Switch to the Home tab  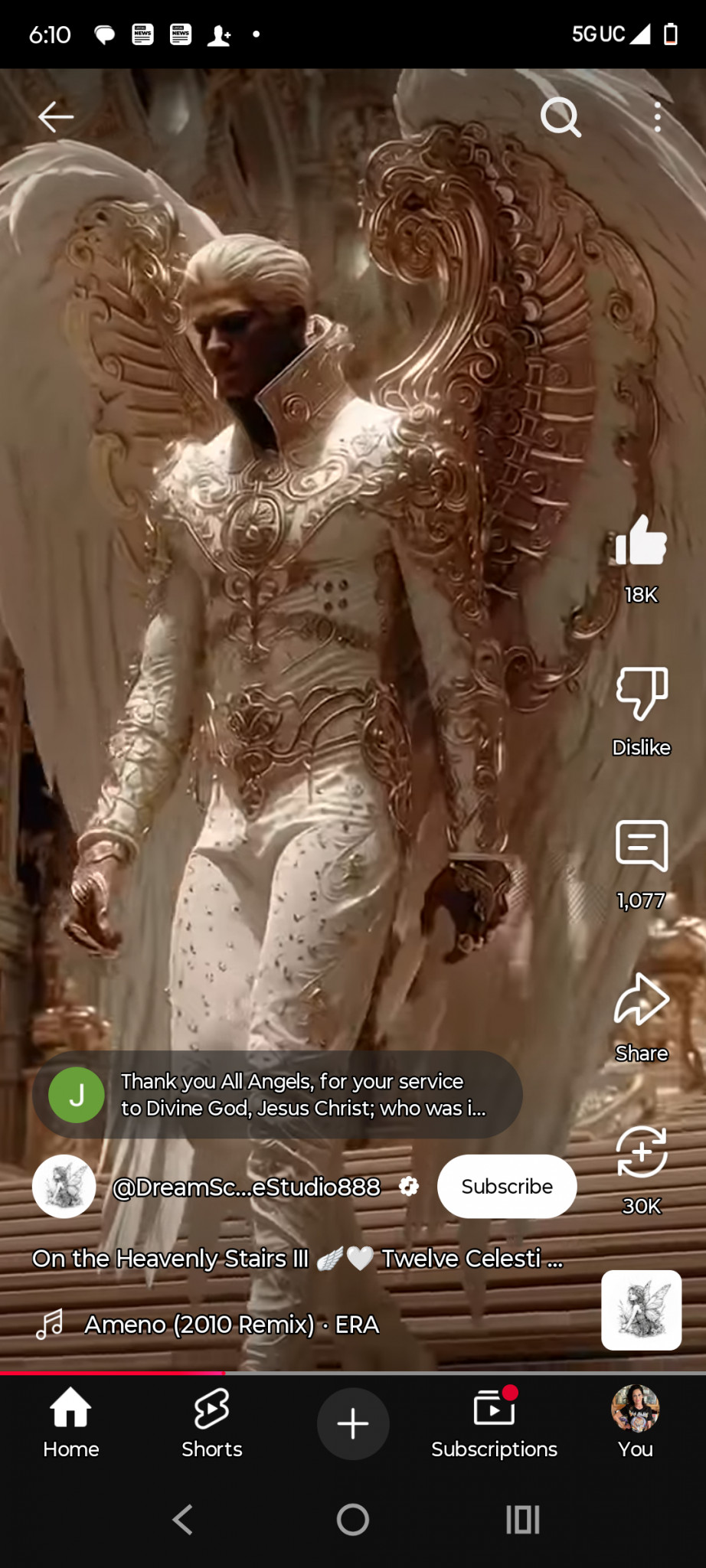[71, 1424]
